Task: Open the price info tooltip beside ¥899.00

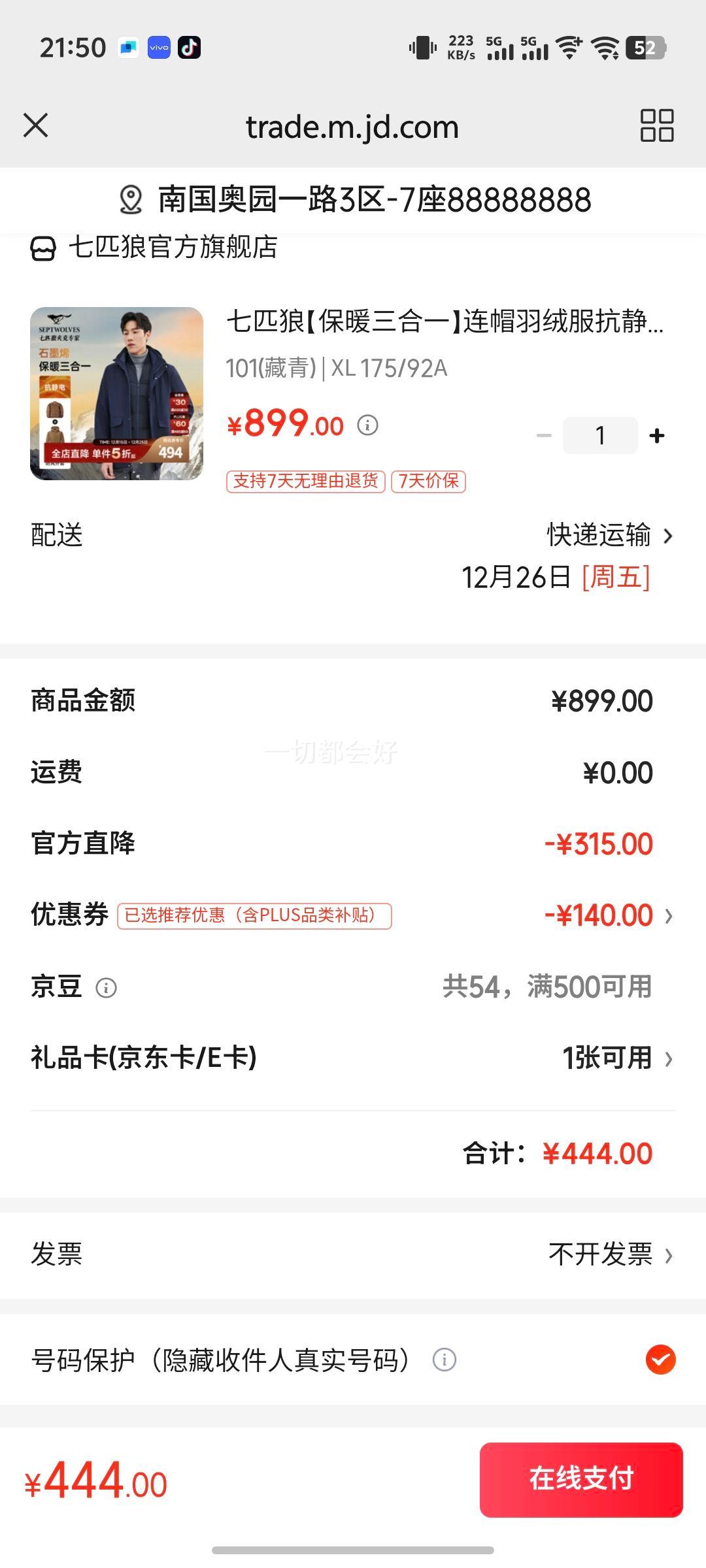Action: (x=368, y=425)
